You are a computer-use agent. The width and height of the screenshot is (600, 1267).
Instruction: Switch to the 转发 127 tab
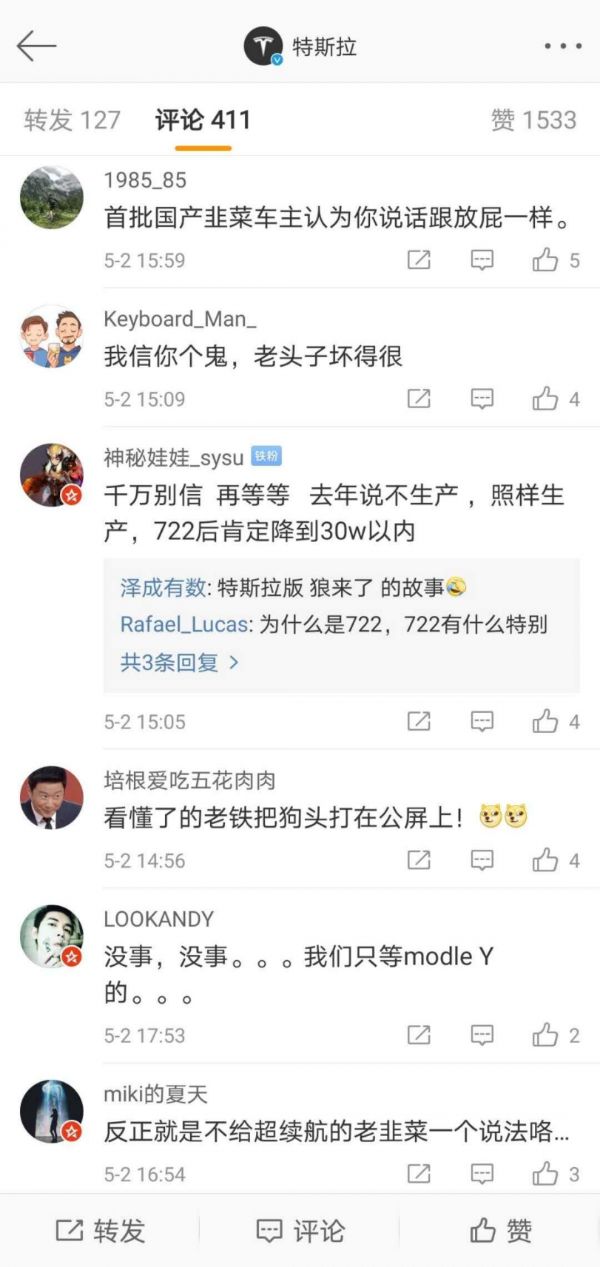(72, 120)
